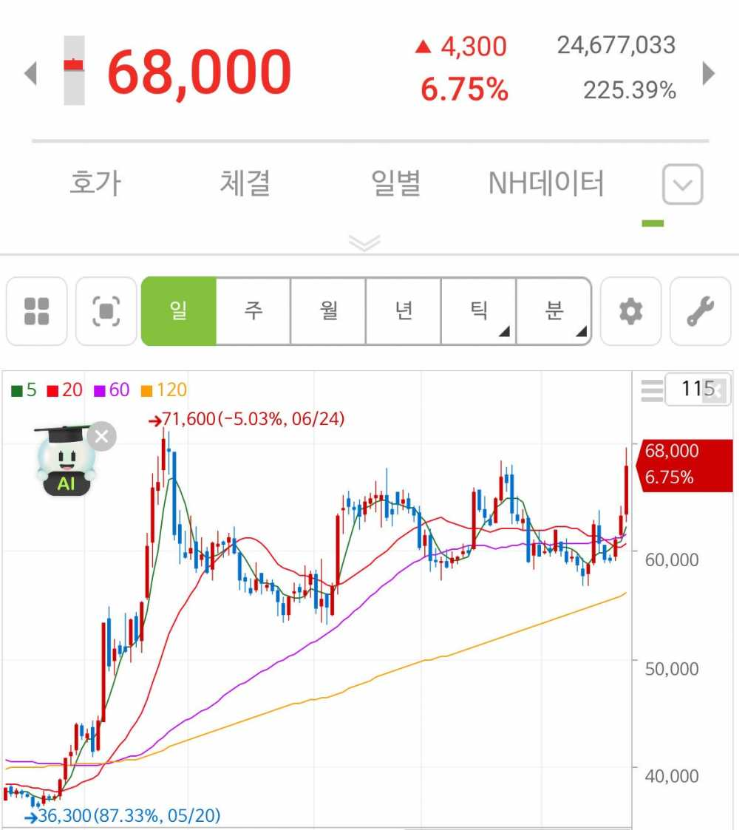Dismiss the AI assistant mascot
The height and width of the screenshot is (830, 739).
click(102, 436)
